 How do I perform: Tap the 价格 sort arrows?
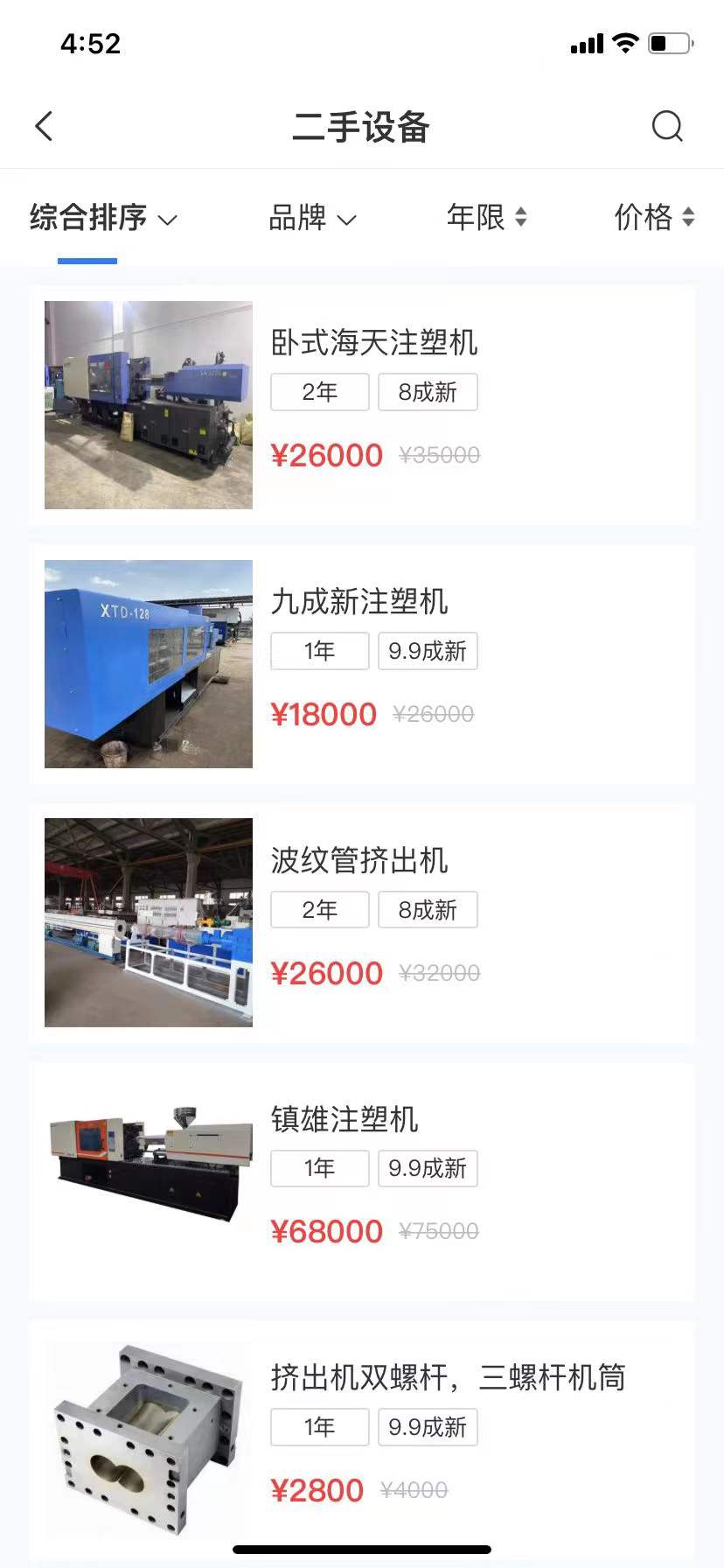[x=690, y=218]
